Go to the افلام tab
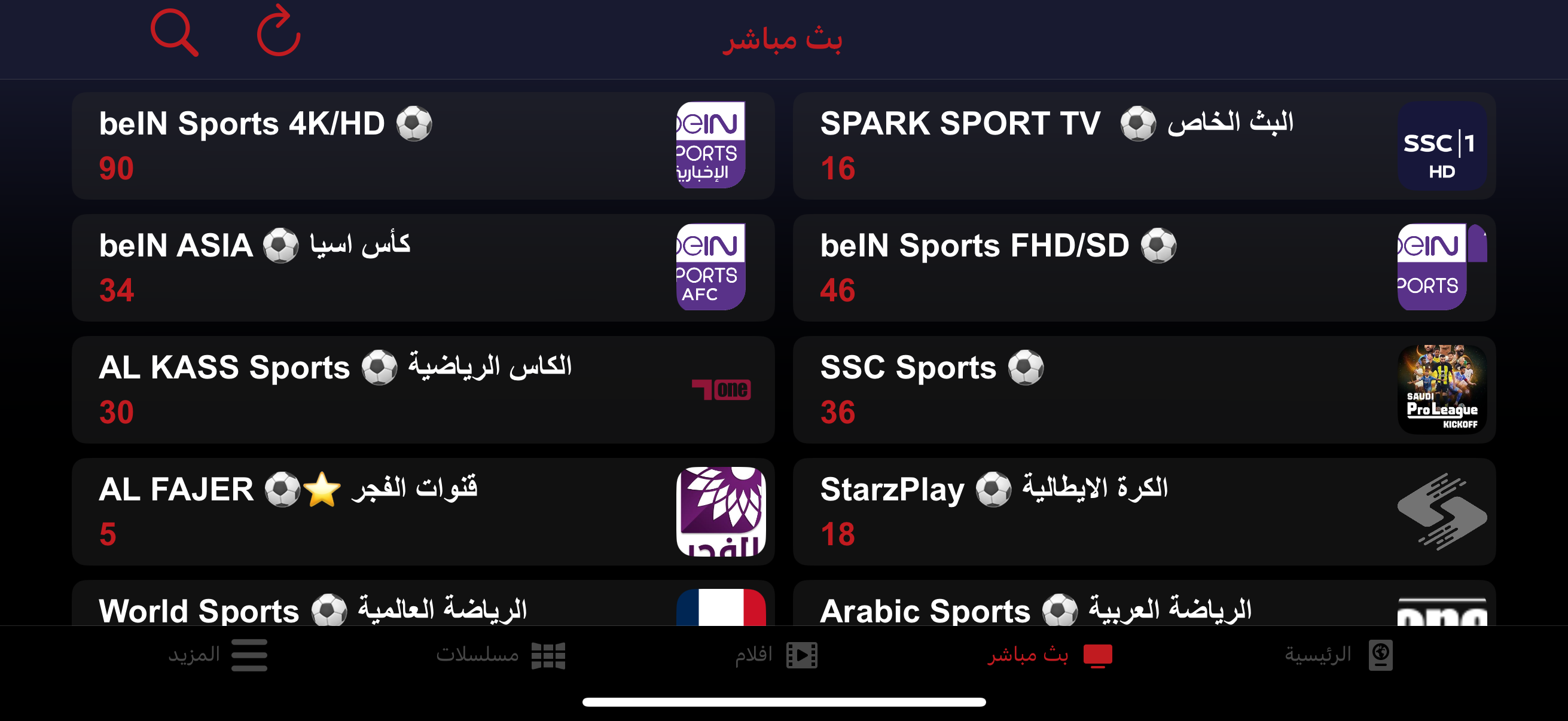This screenshot has height=721, width=1568. (776, 655)
